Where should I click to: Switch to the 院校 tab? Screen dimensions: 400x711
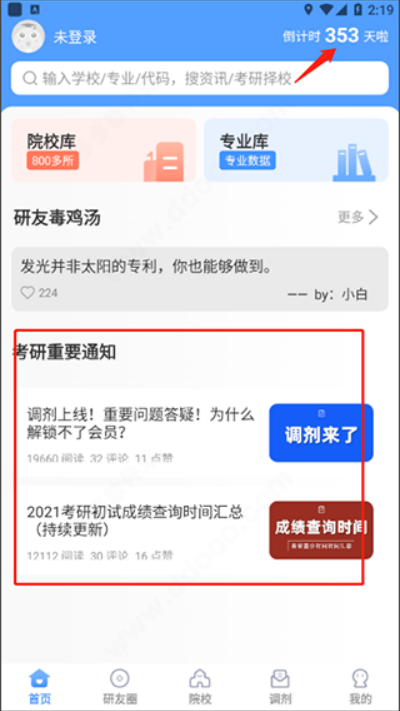coord(200,686)
